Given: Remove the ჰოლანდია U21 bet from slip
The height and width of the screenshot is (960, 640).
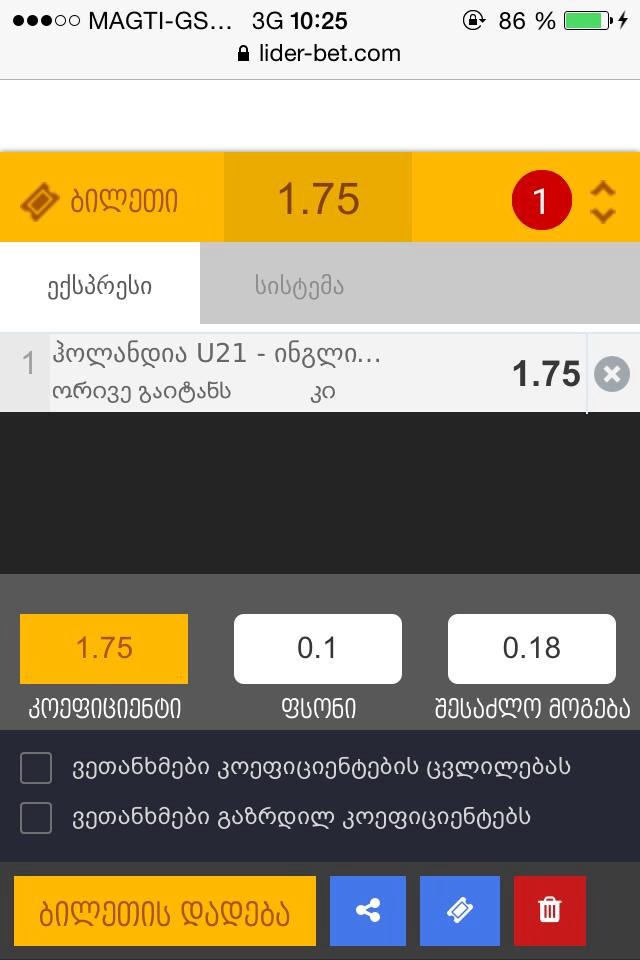Looking at the screenshot, I should tap(612, 374).
